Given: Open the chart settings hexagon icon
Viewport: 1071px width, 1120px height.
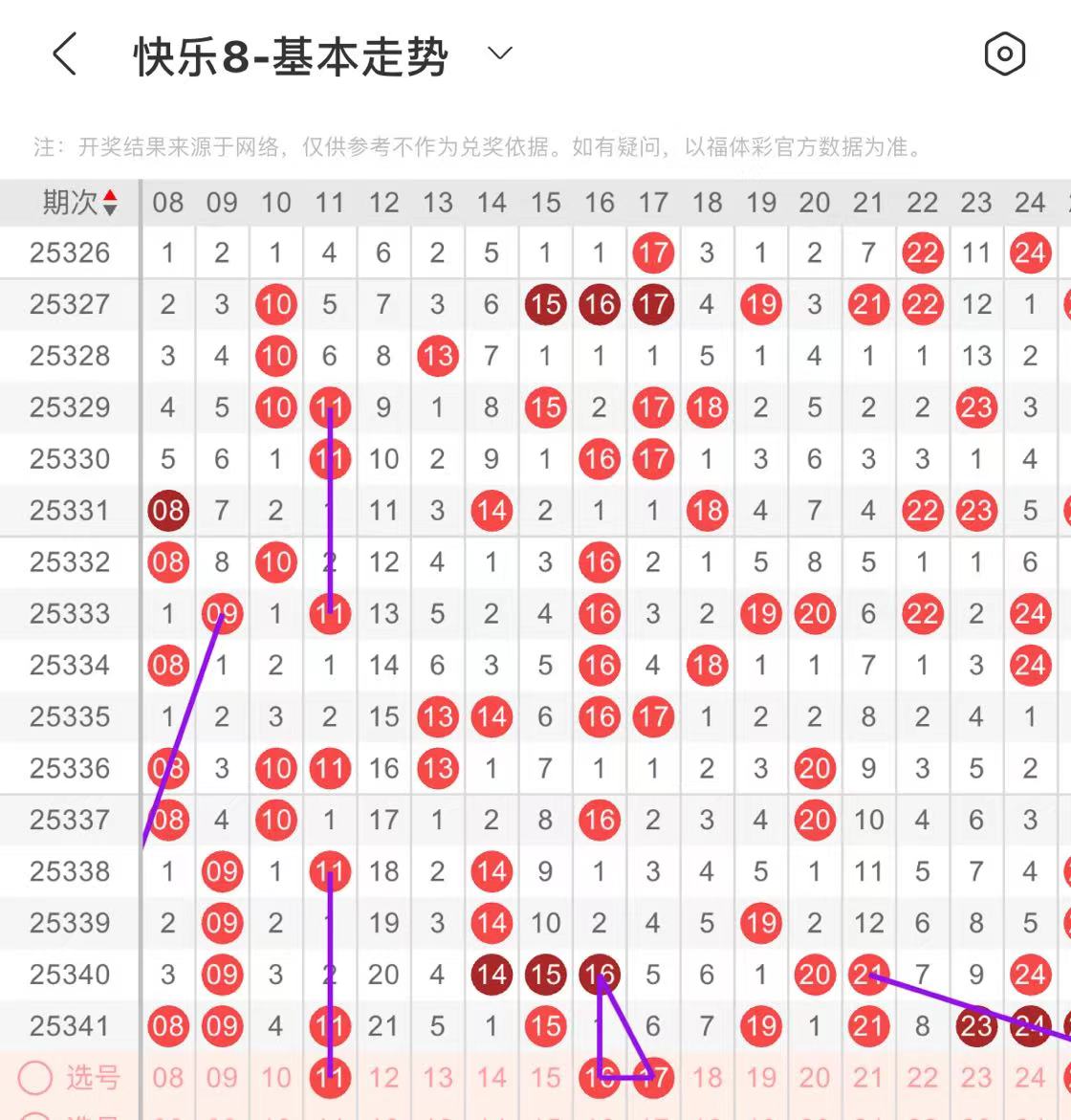Looking at the screenshot, I should 1005,55.
